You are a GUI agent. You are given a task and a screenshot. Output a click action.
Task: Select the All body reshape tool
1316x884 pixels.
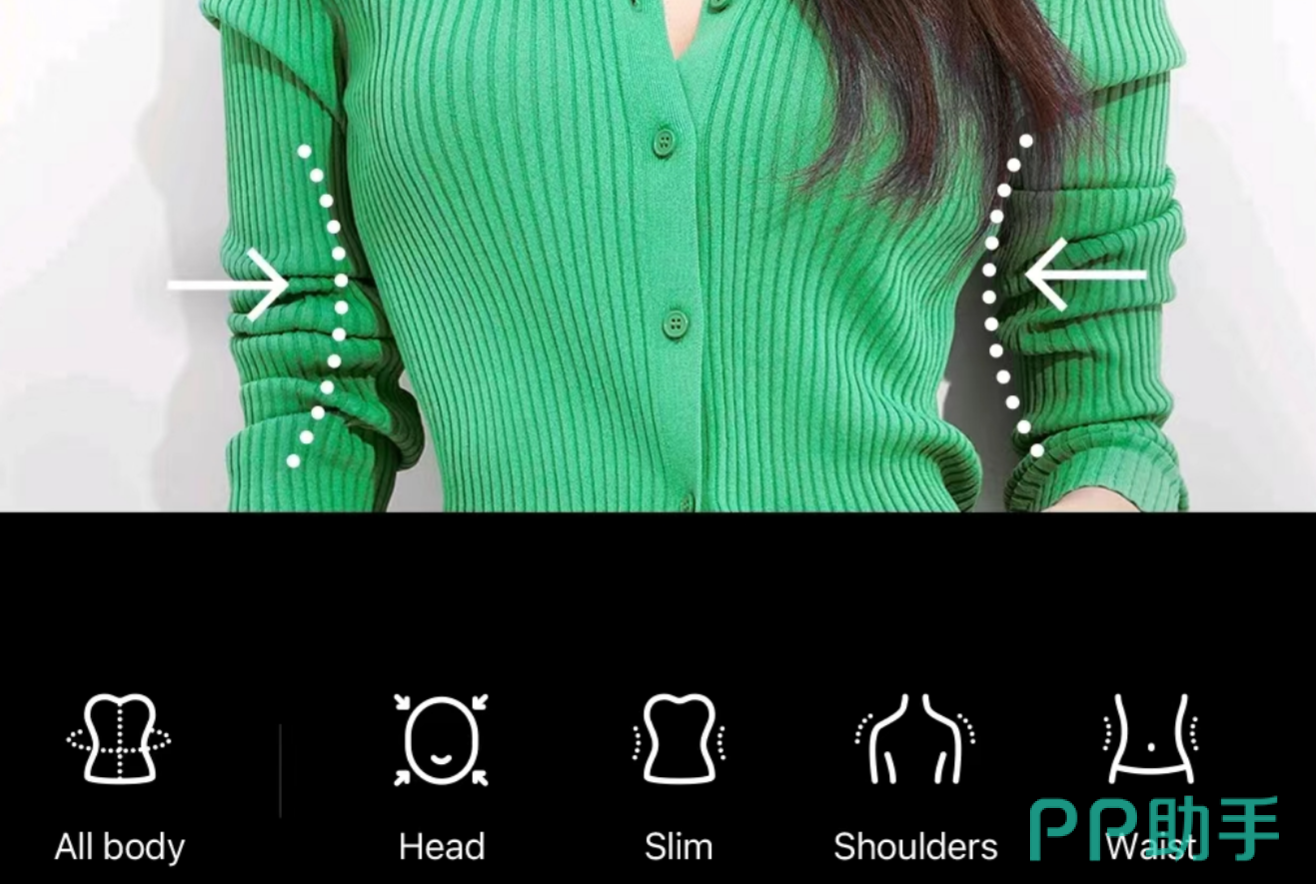click(x=119, y=775)
